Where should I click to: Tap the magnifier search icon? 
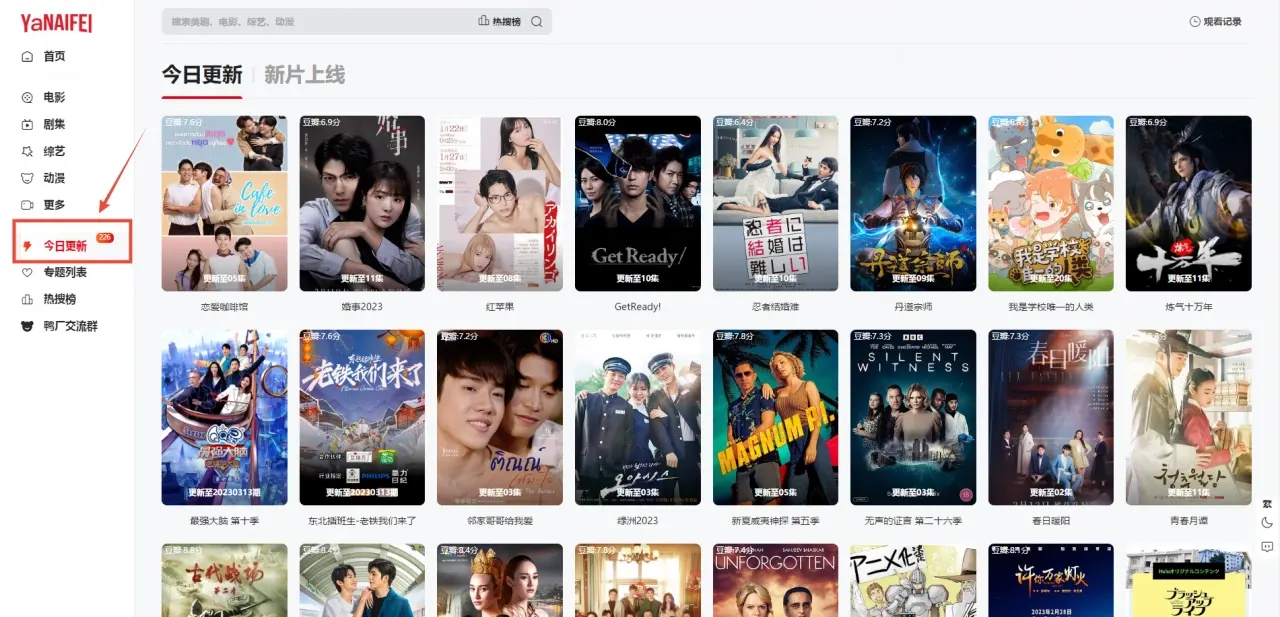click(537, 22)
